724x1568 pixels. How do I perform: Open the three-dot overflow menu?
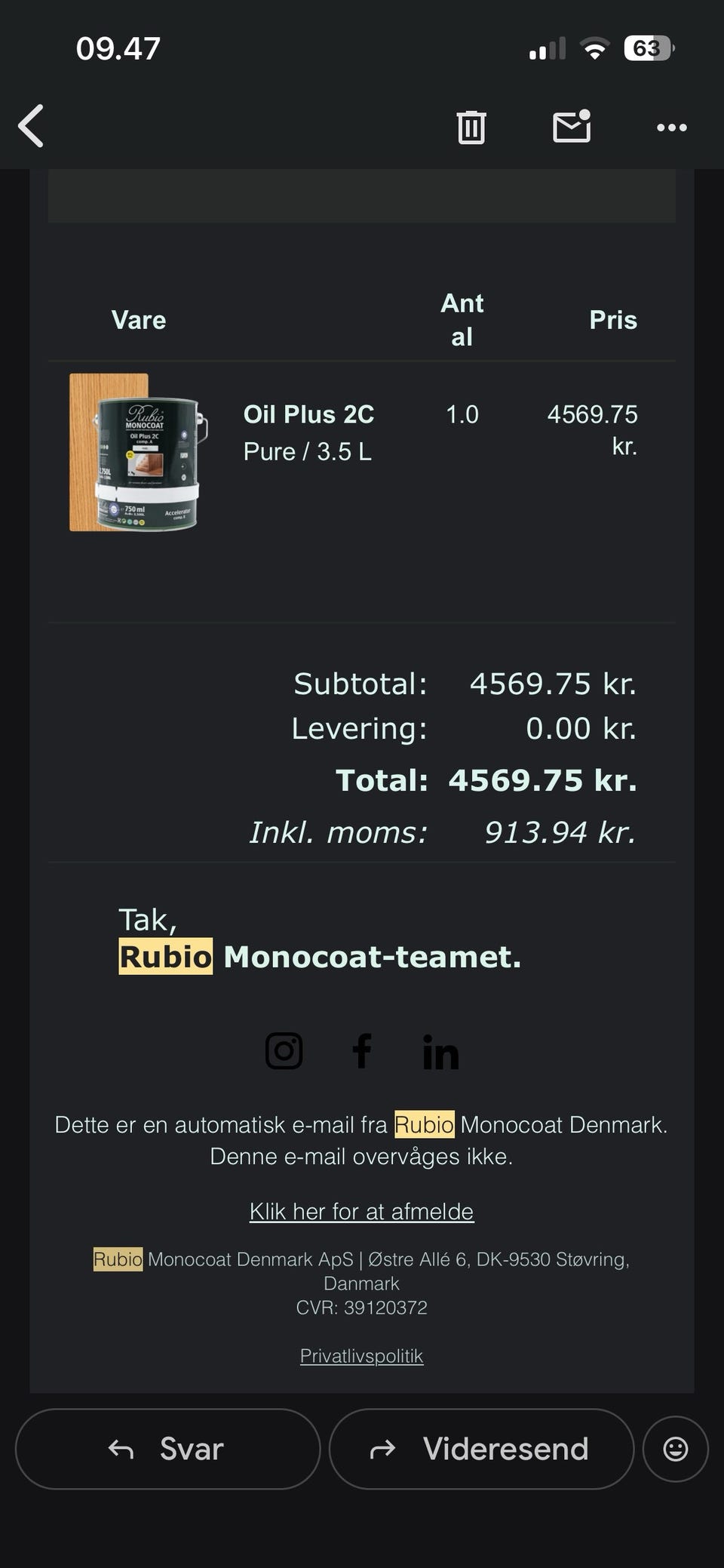[x=671, y=128]
